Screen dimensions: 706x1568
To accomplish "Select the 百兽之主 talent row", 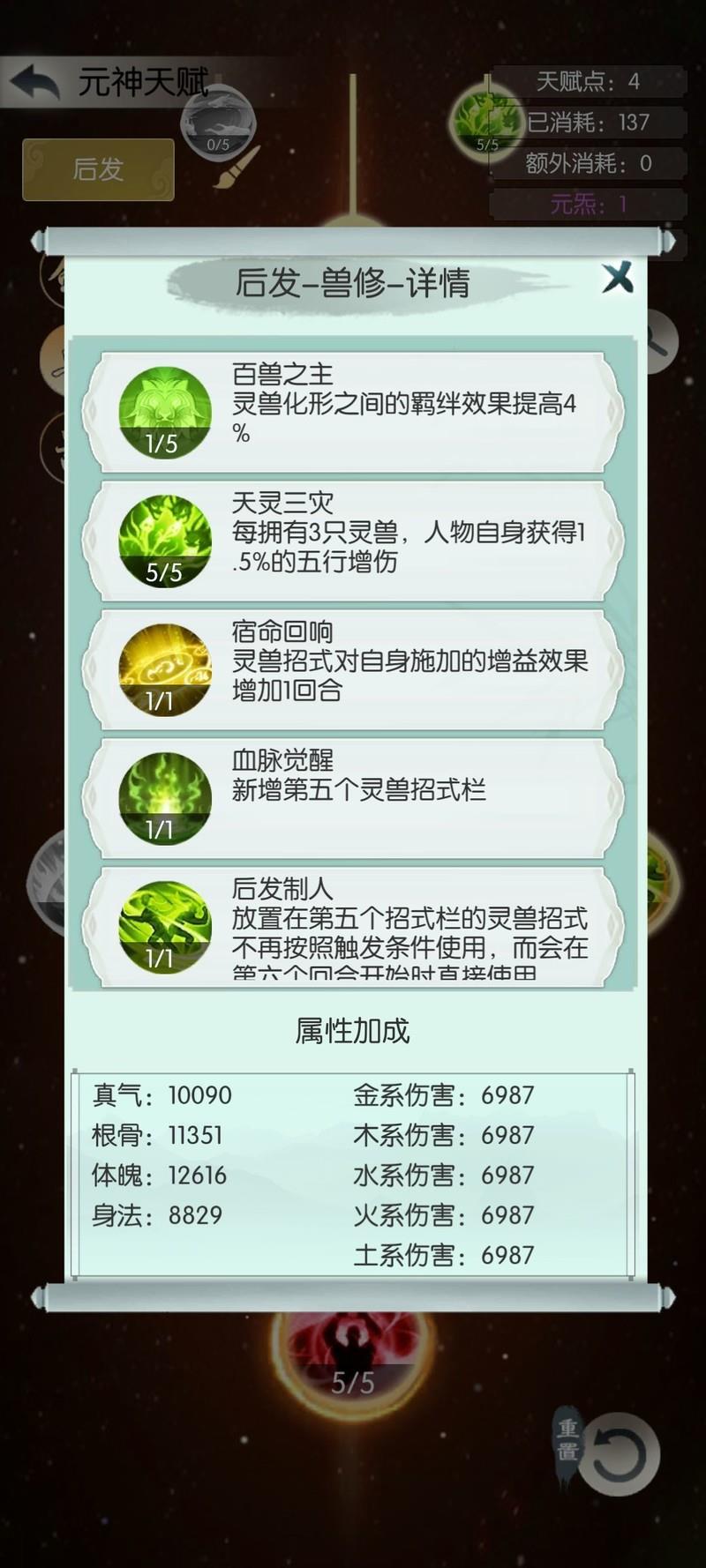I will [x=353, y=412].
